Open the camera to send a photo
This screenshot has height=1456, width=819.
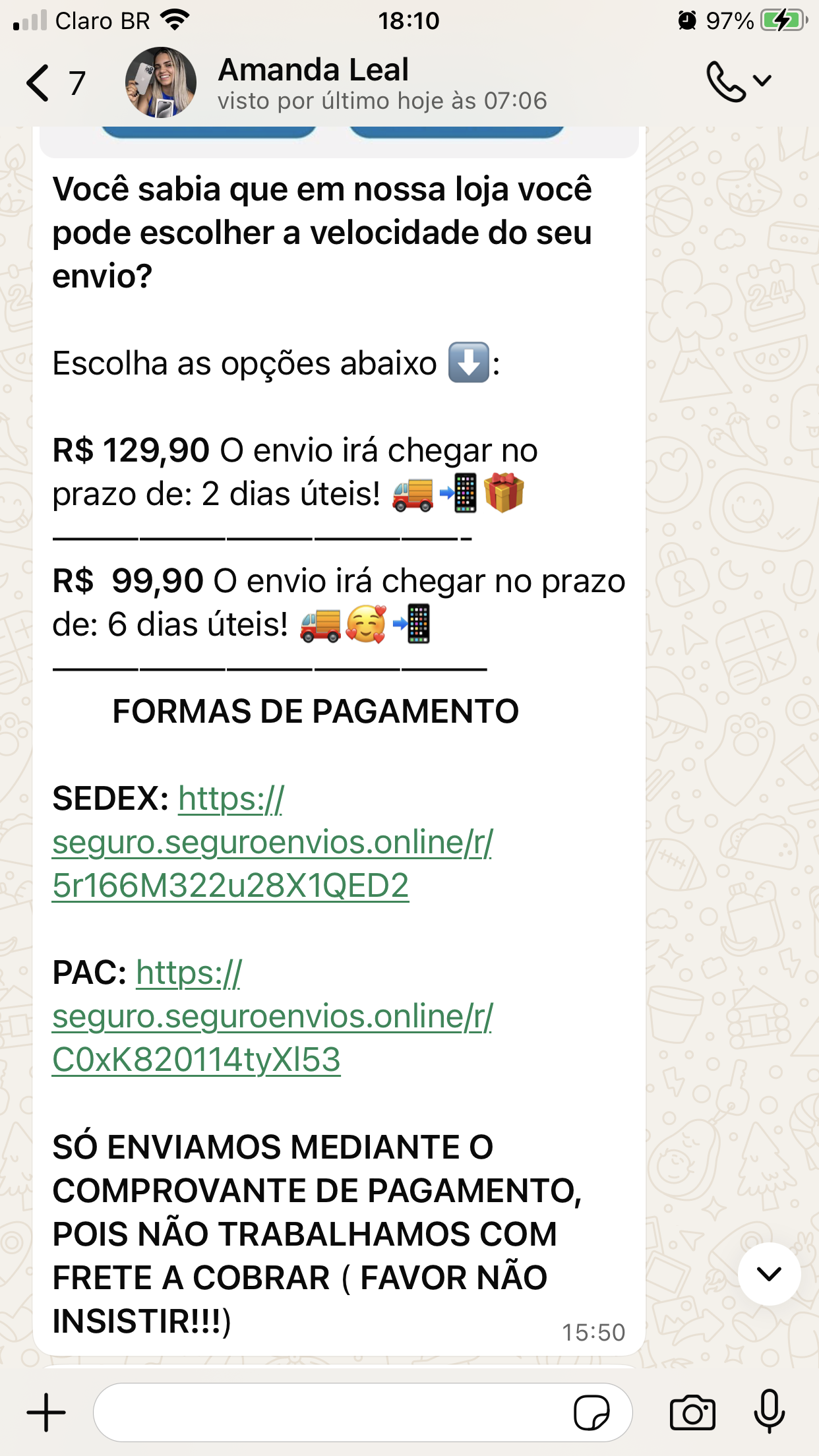(x=692, y=1412)
